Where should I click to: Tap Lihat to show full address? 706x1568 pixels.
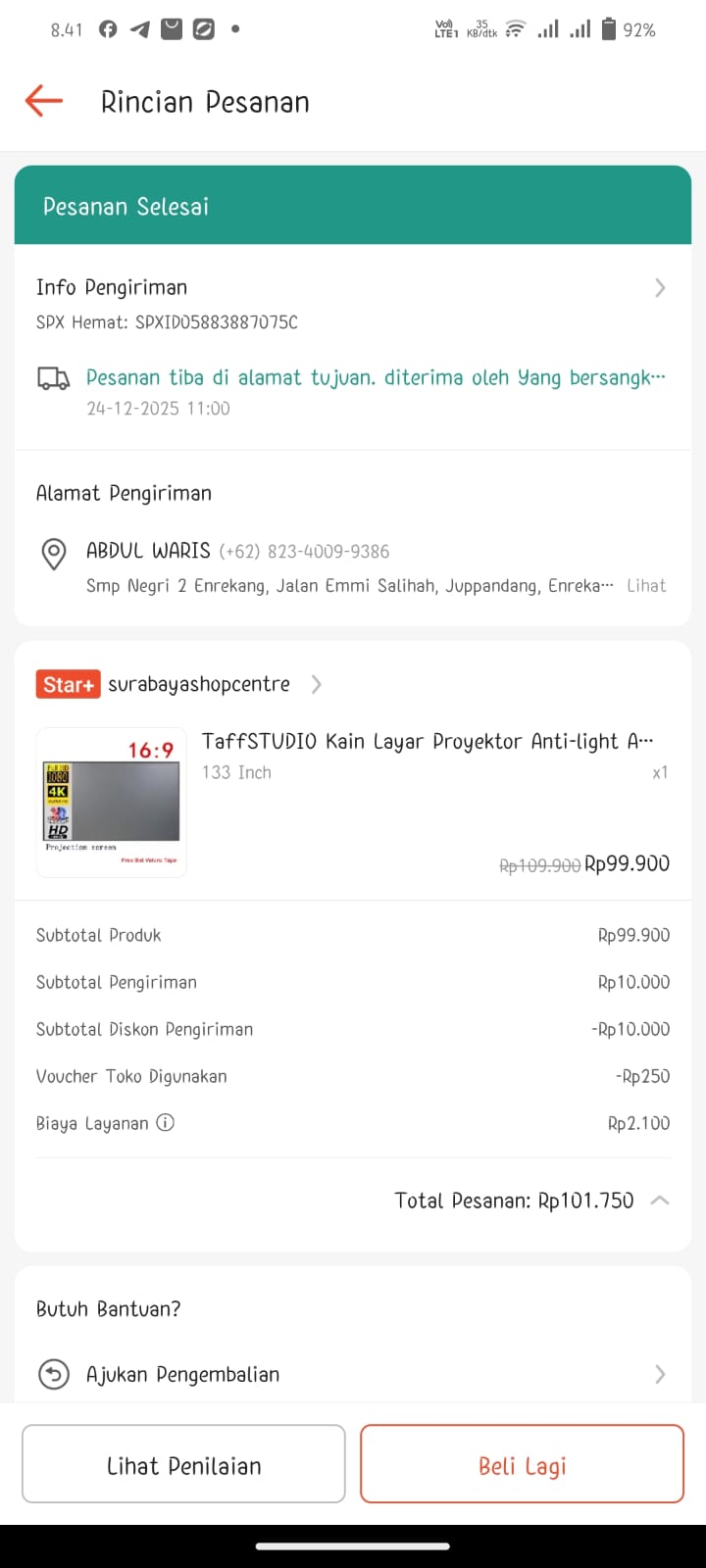pos(646,586)
